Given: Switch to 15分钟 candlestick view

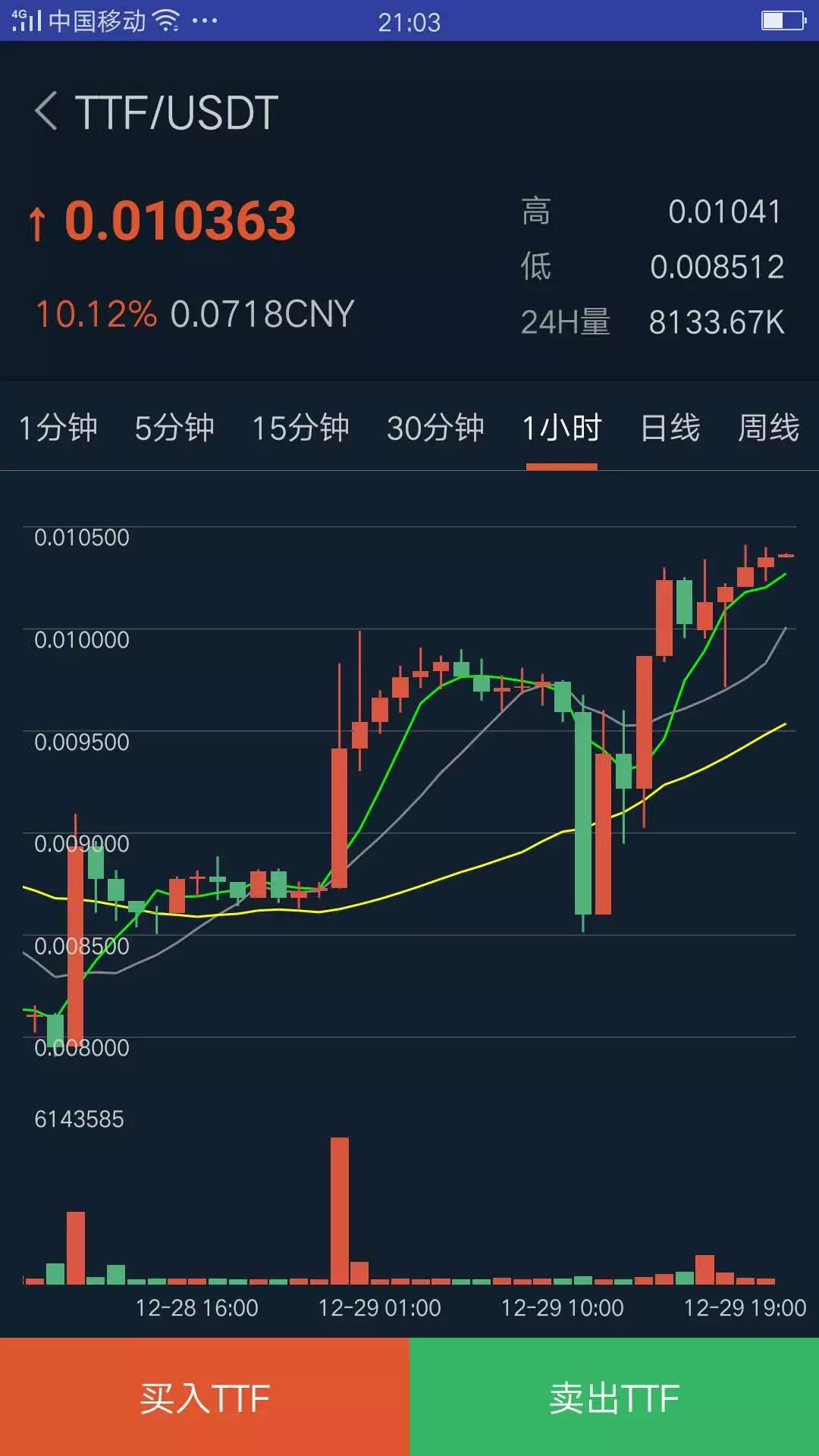Looking at the screenshot, I should 300,428.
